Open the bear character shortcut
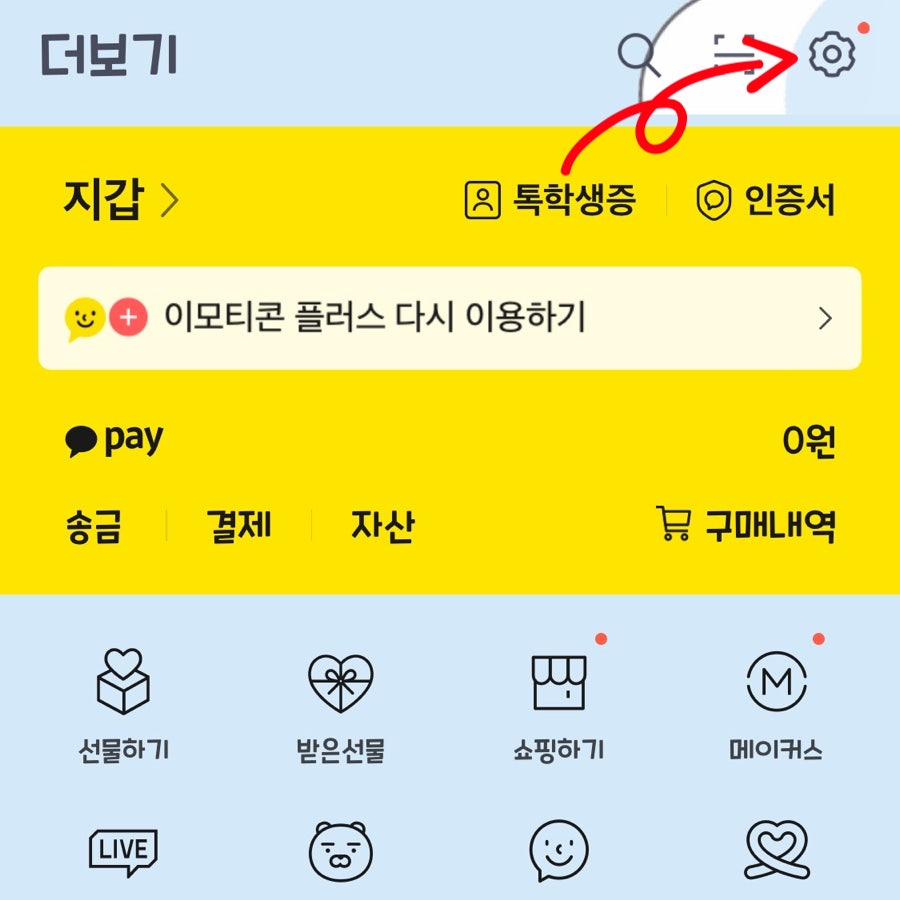 point(340,852)
